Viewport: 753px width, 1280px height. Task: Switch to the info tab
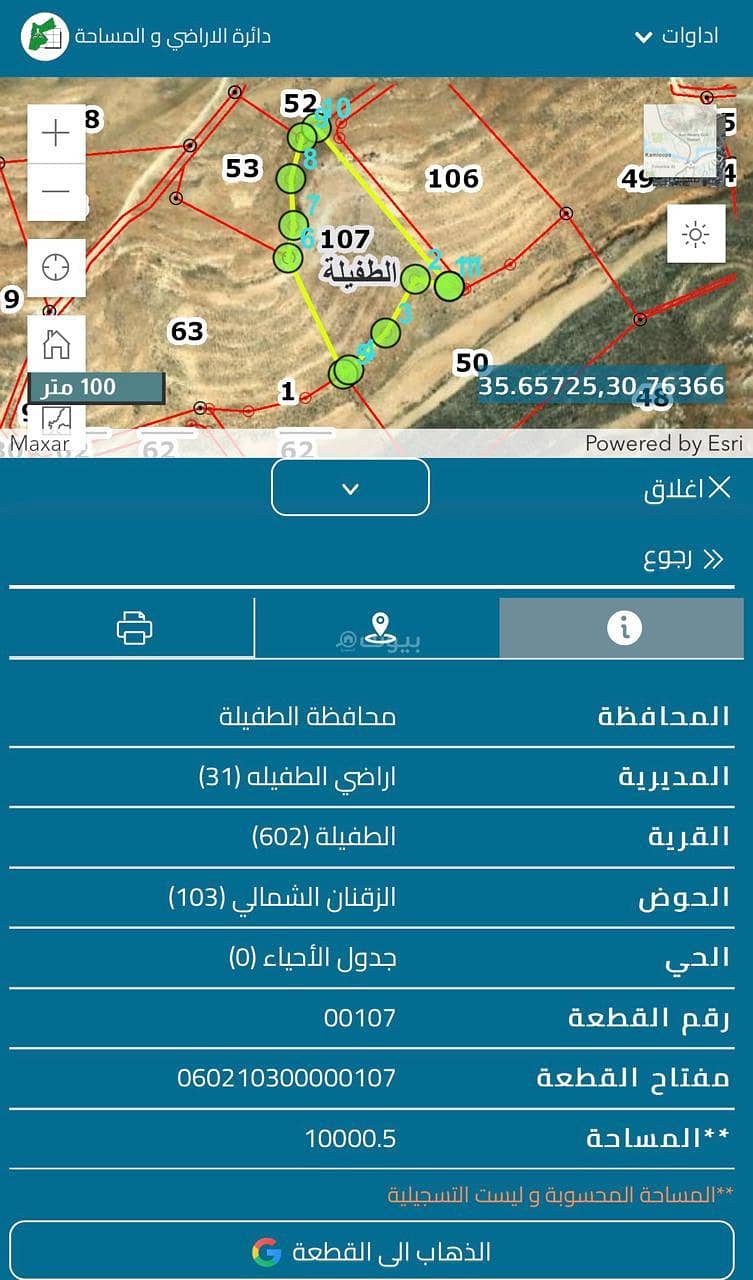(x=622, y=628)
